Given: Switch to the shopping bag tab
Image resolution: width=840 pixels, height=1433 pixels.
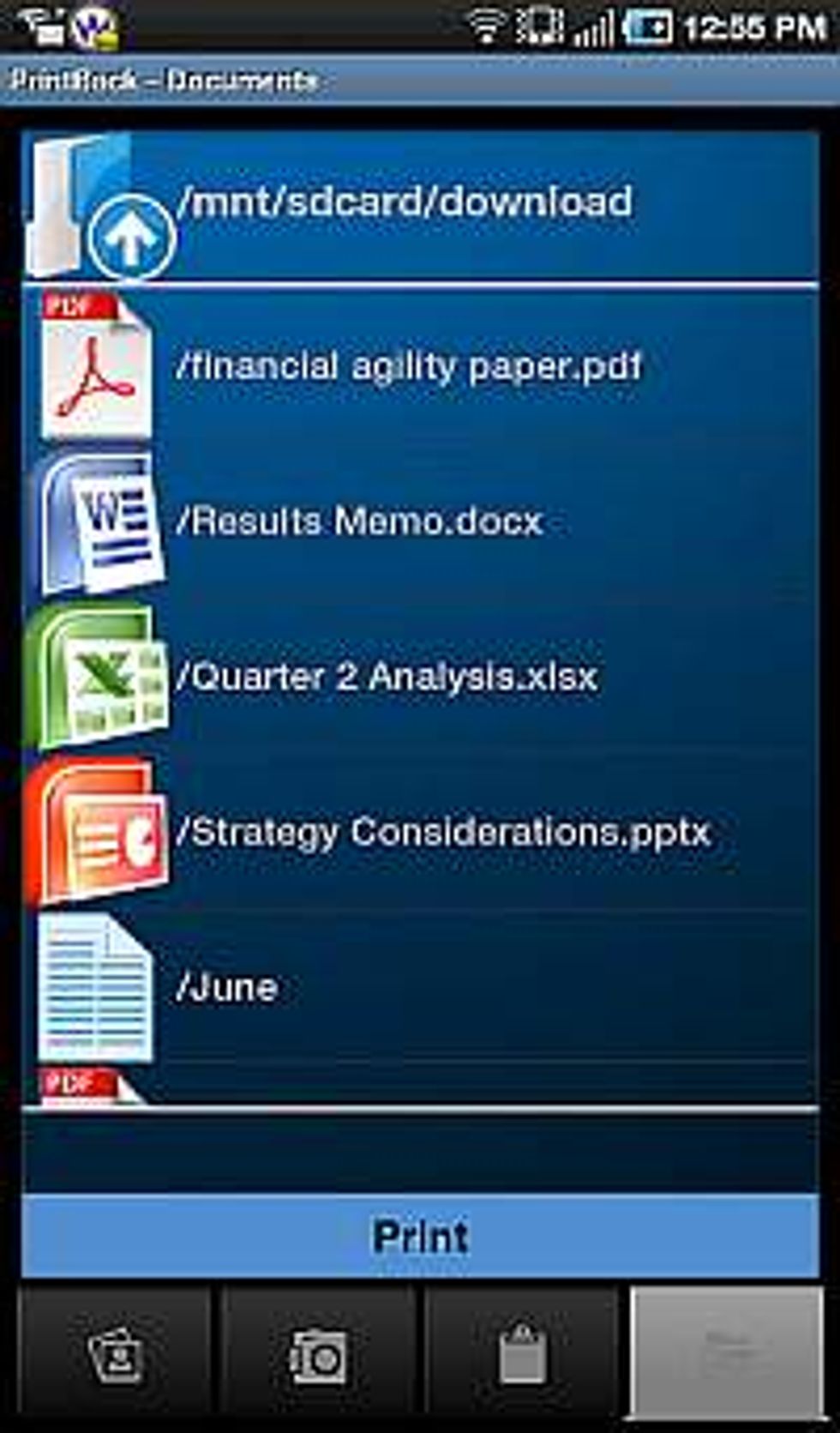Looking at the screenshot, I should coord(522,1356).
